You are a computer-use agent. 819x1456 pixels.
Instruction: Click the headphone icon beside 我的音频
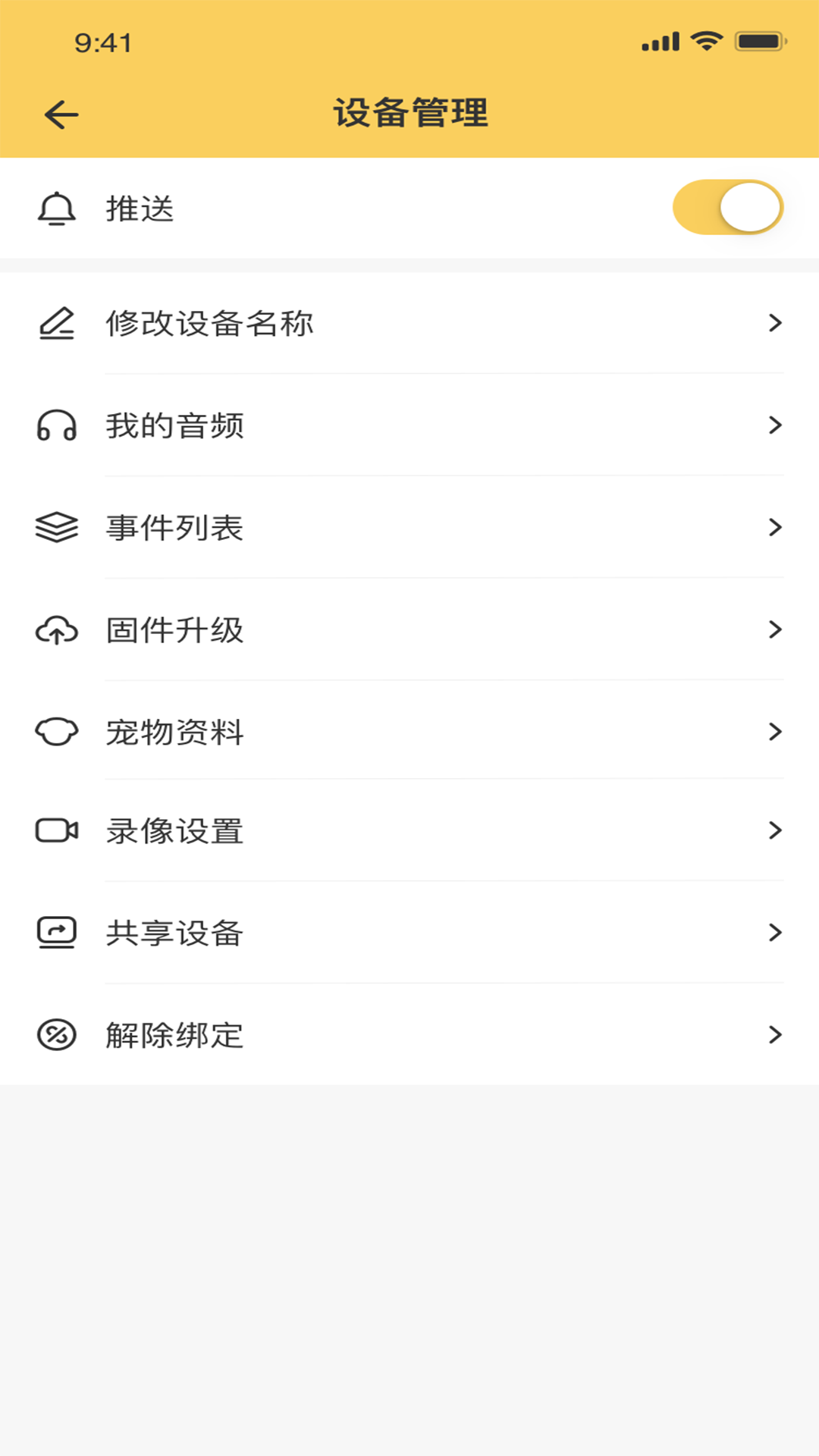pyautogui.click(x=57, y=426)
